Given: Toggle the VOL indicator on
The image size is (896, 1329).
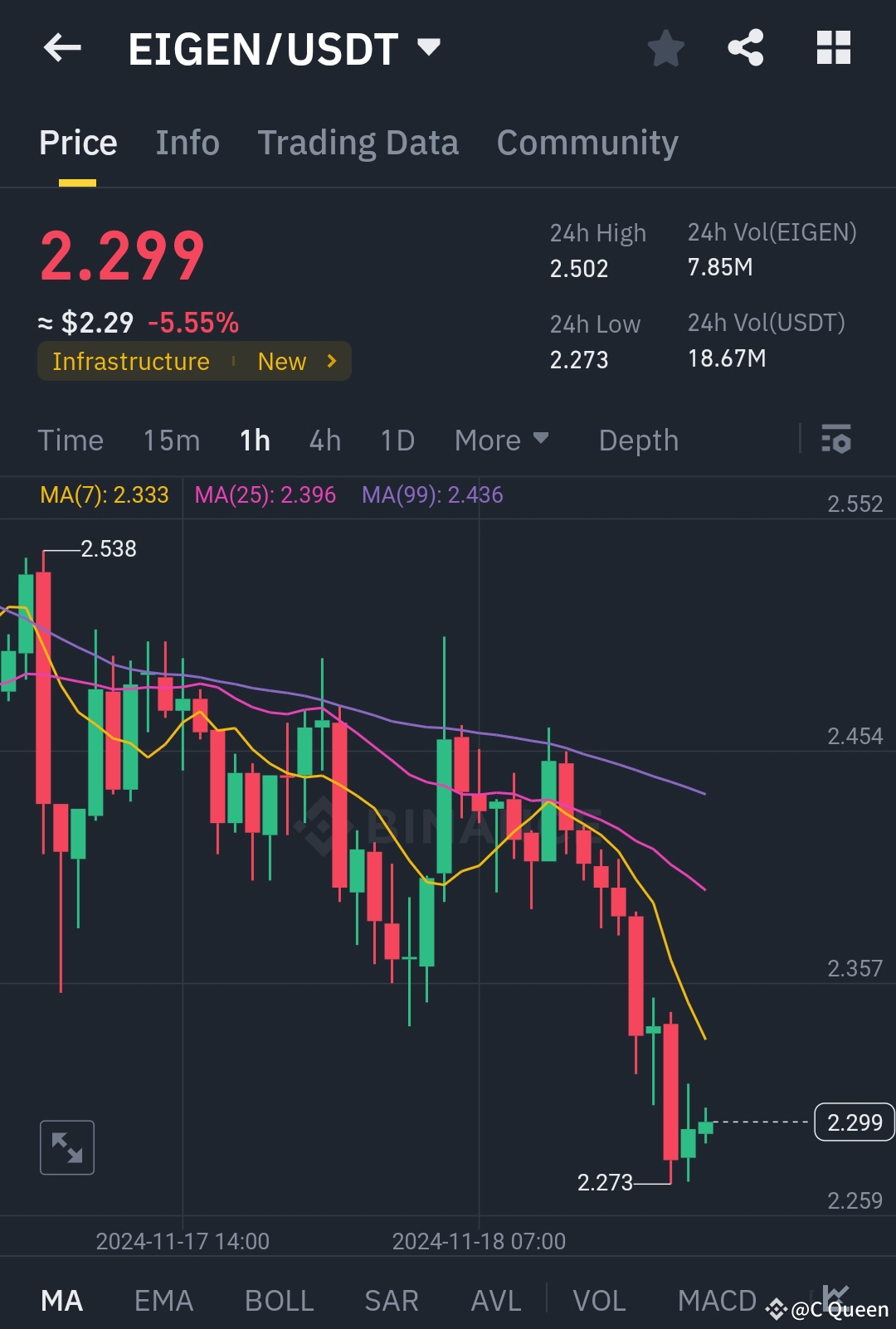Looking at the screenshot, I should pos(600,1300).
